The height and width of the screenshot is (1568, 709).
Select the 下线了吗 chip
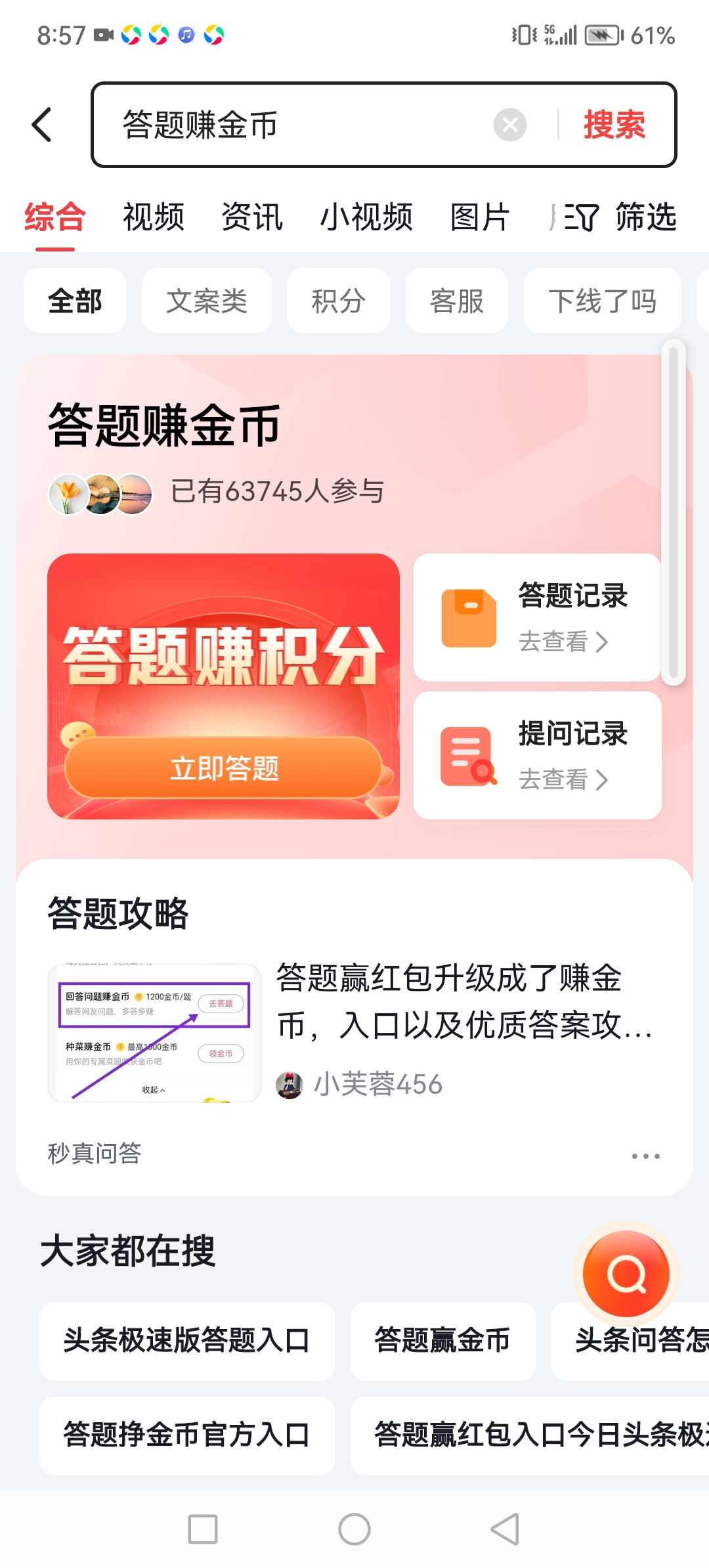coord(602,301)
